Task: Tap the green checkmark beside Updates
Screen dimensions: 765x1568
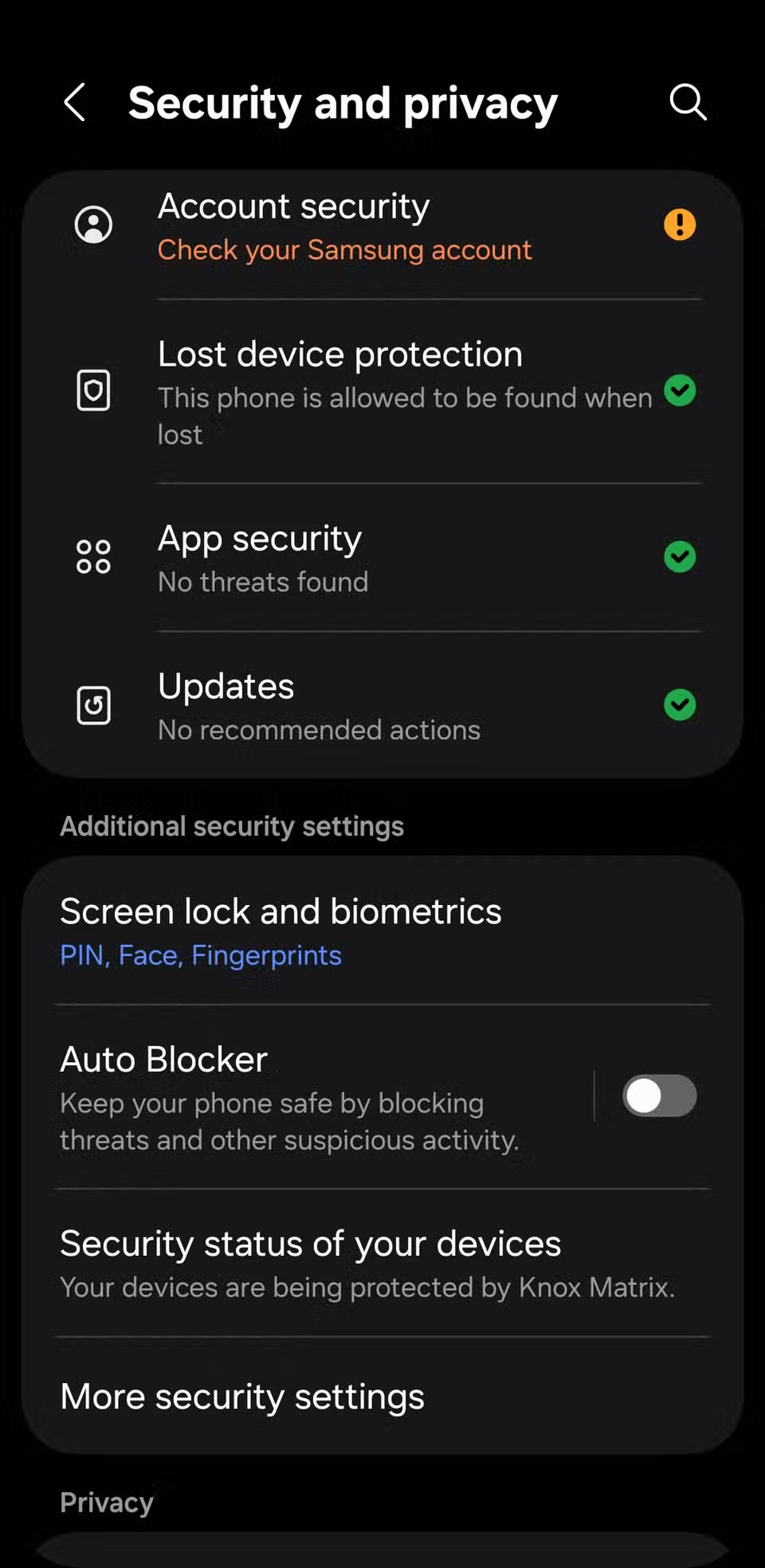Action: coord(680,705)
